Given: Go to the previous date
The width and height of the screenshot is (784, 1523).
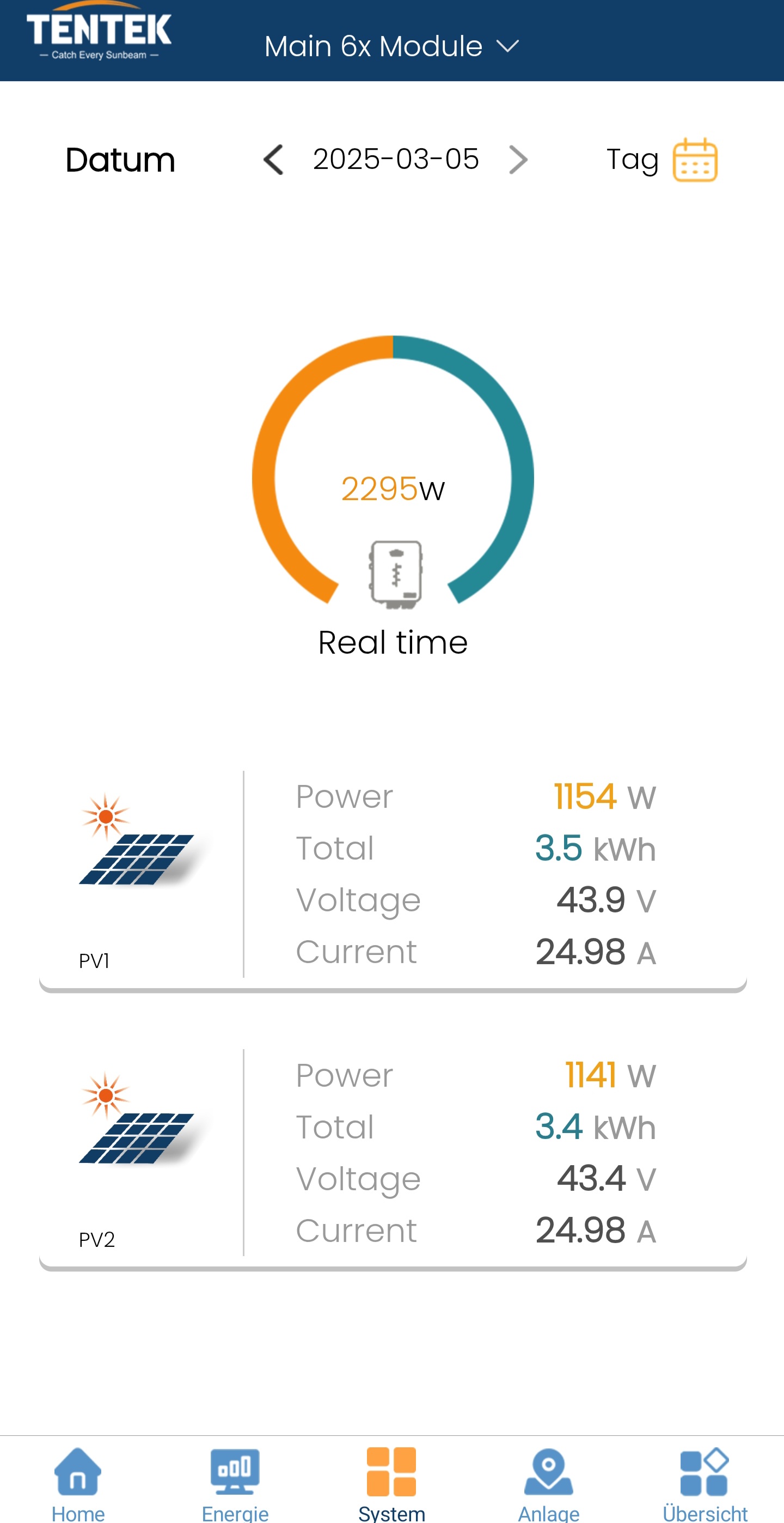Looking at the screenshot, I should click(x=273, y=160).
